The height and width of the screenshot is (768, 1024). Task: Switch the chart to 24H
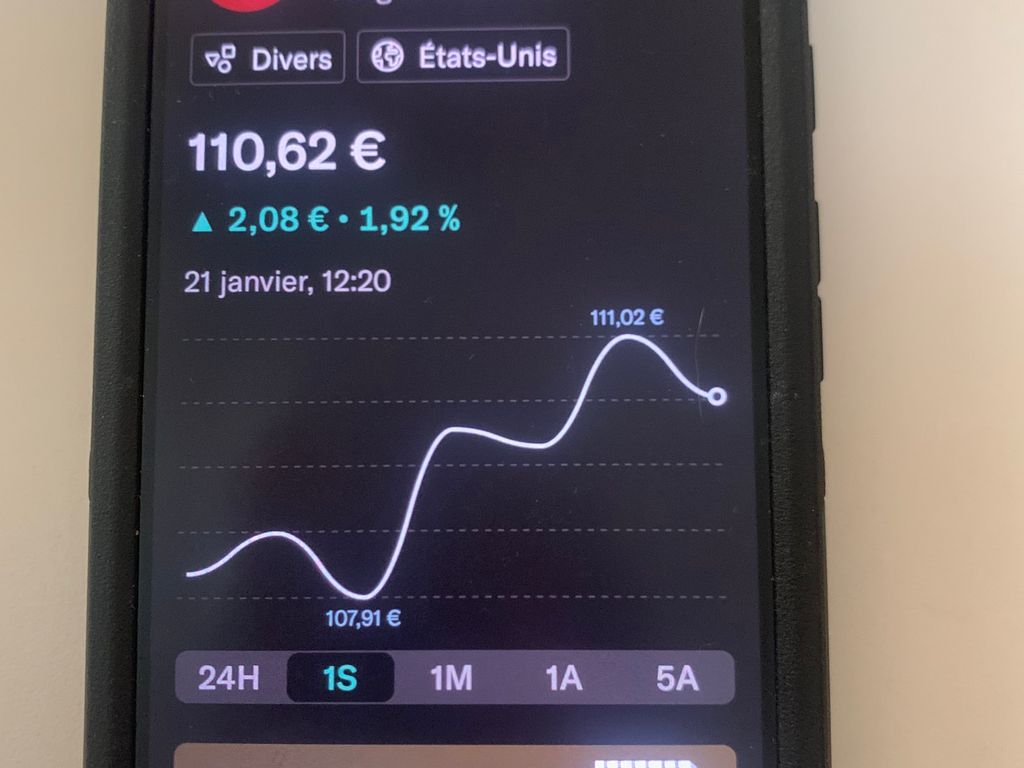click(229, 679)
